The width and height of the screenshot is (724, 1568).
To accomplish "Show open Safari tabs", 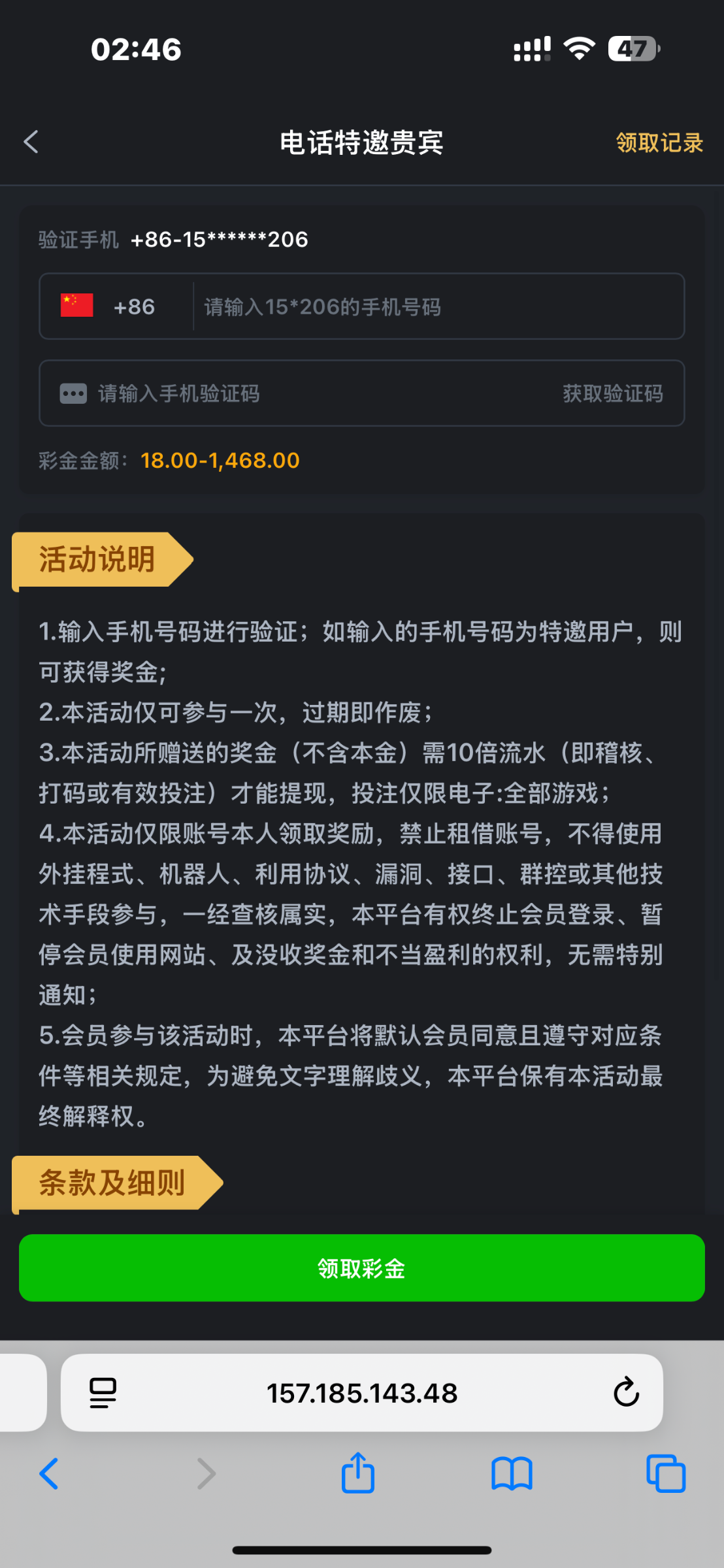I will pos(665,1474).
